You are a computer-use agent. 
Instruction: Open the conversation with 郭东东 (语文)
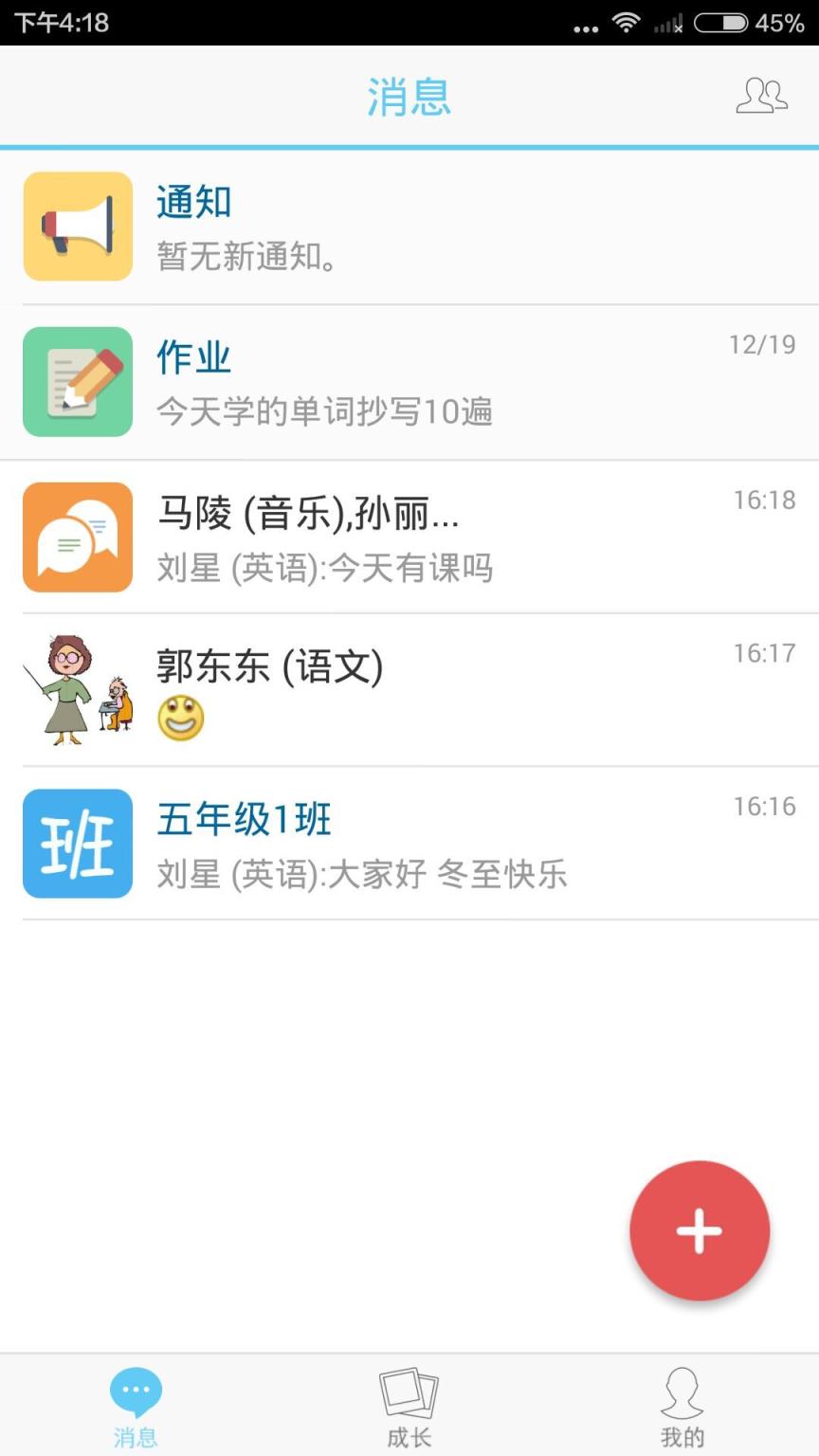[x=408, y=690]
